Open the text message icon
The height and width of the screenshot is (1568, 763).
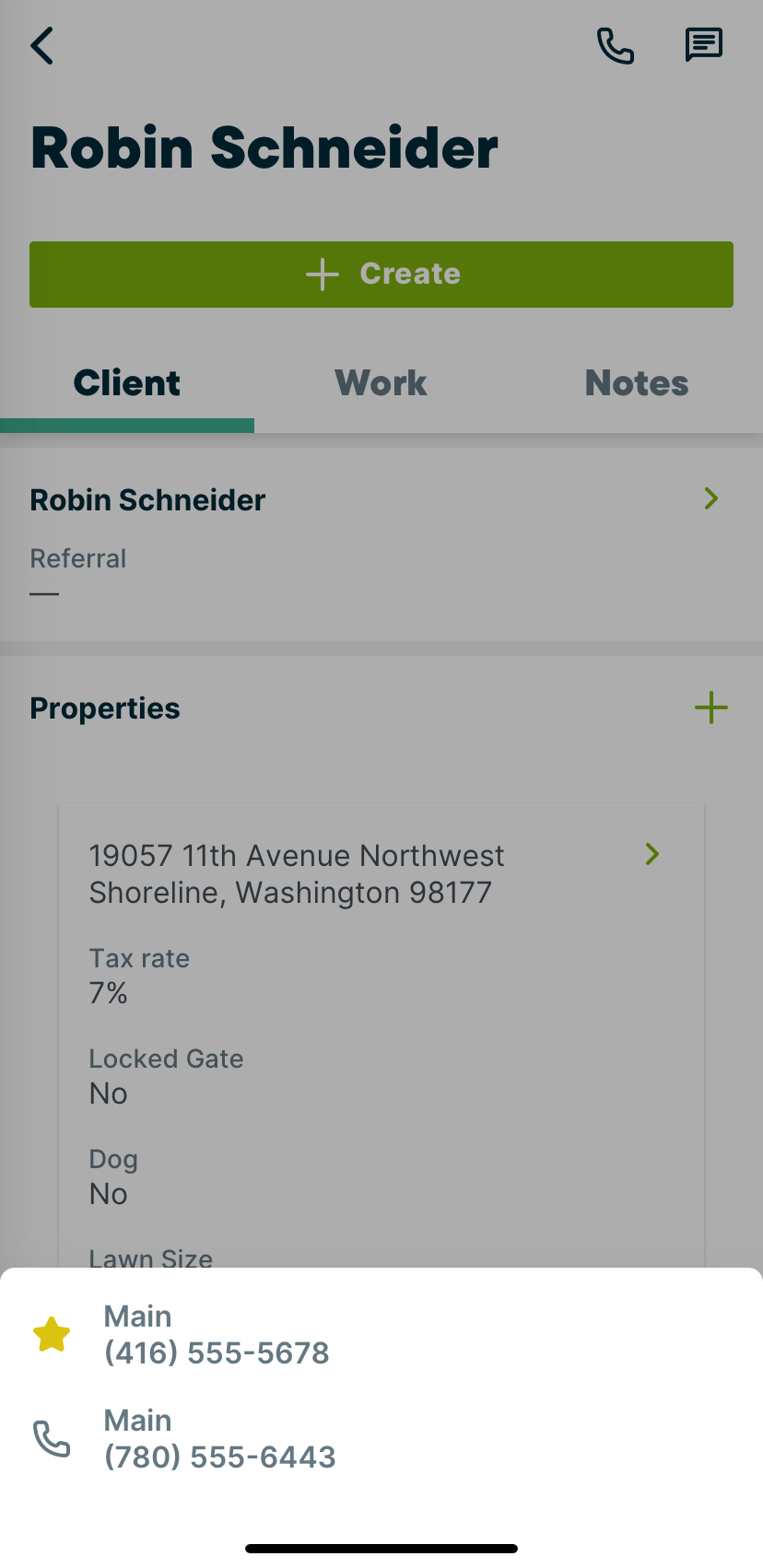tap(703, 45)
